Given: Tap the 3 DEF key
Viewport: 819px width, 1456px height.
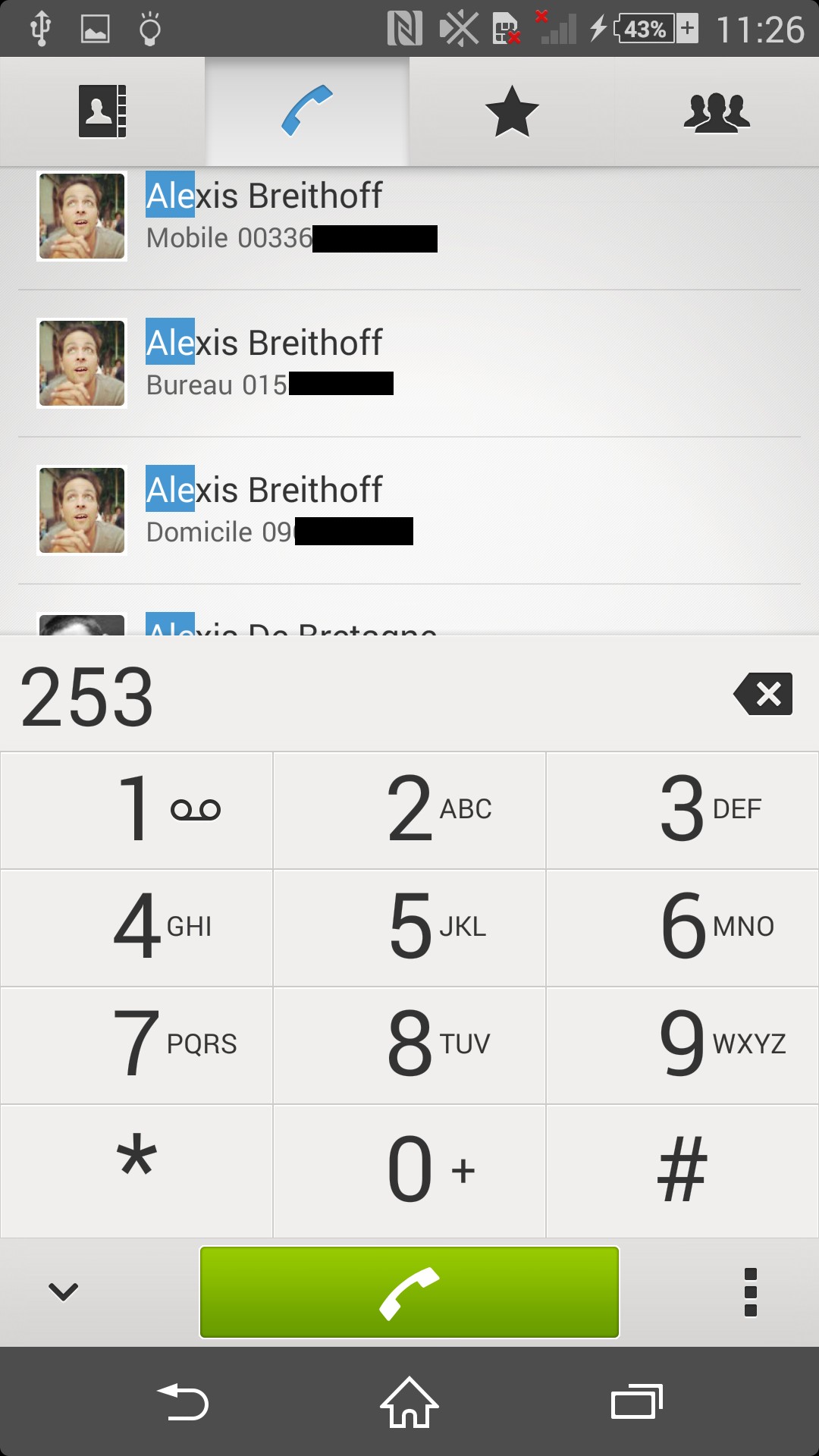Looking at the screenshot, I should [682, 810].
